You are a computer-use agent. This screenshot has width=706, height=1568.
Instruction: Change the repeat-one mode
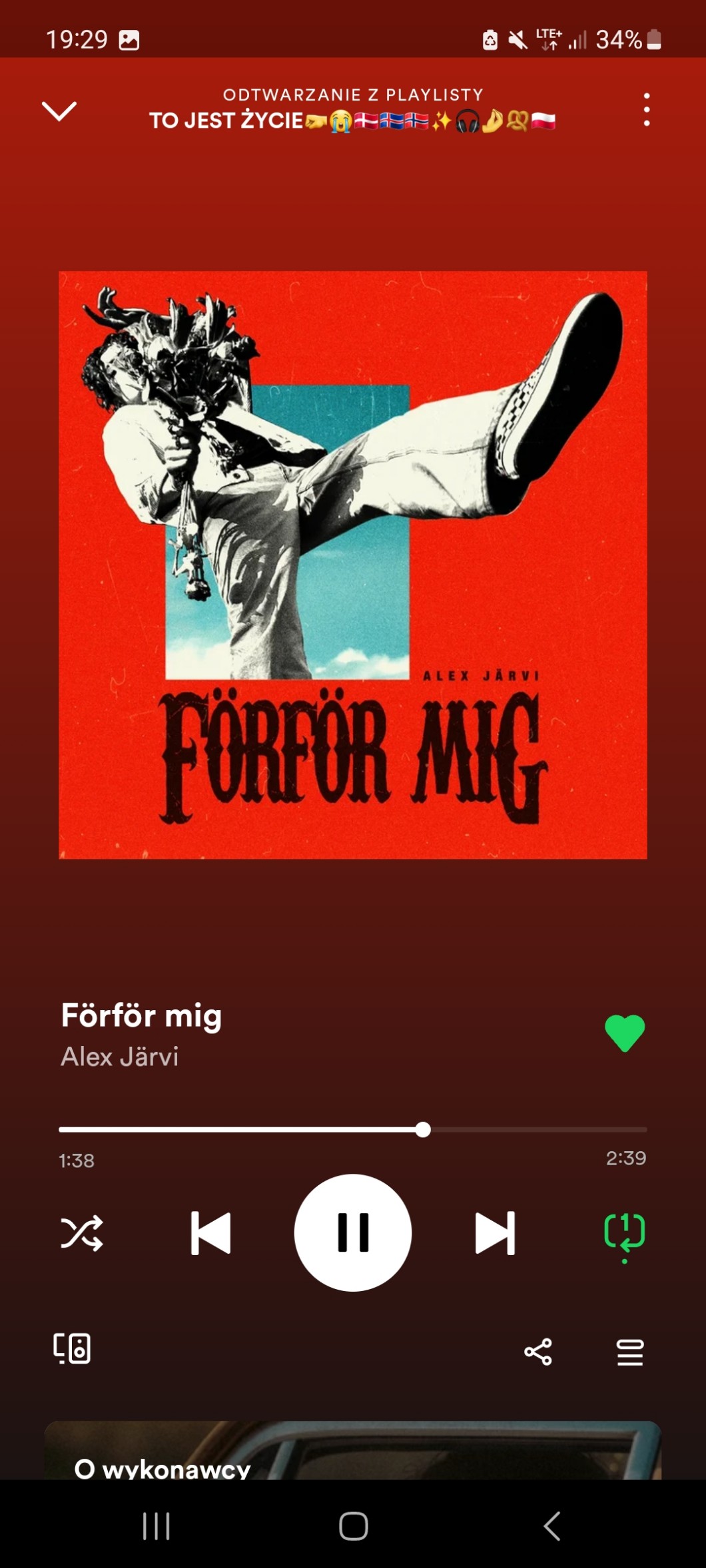coord(624,1232)
